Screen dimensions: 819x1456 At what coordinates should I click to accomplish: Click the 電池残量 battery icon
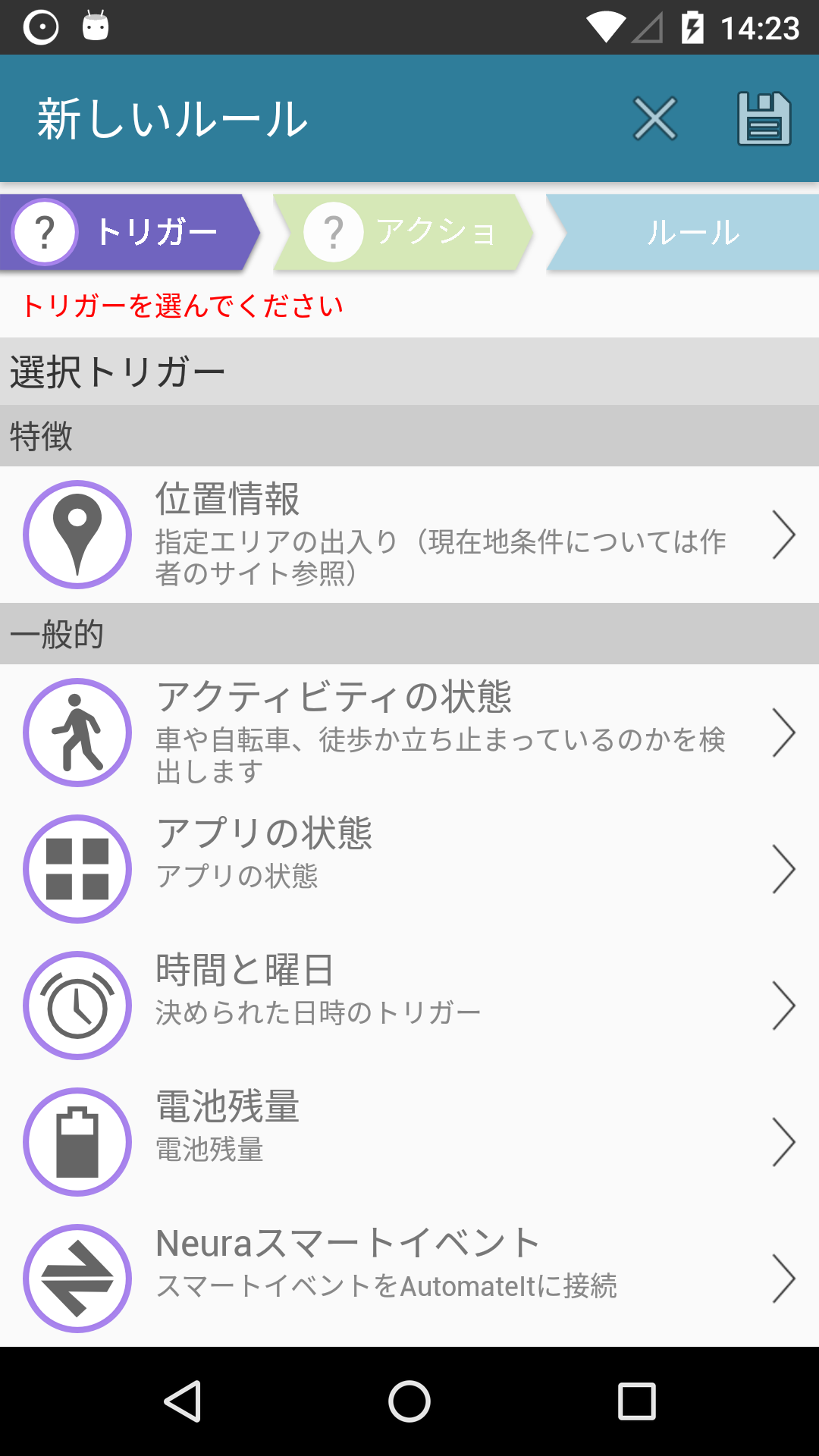point(77,1143)
